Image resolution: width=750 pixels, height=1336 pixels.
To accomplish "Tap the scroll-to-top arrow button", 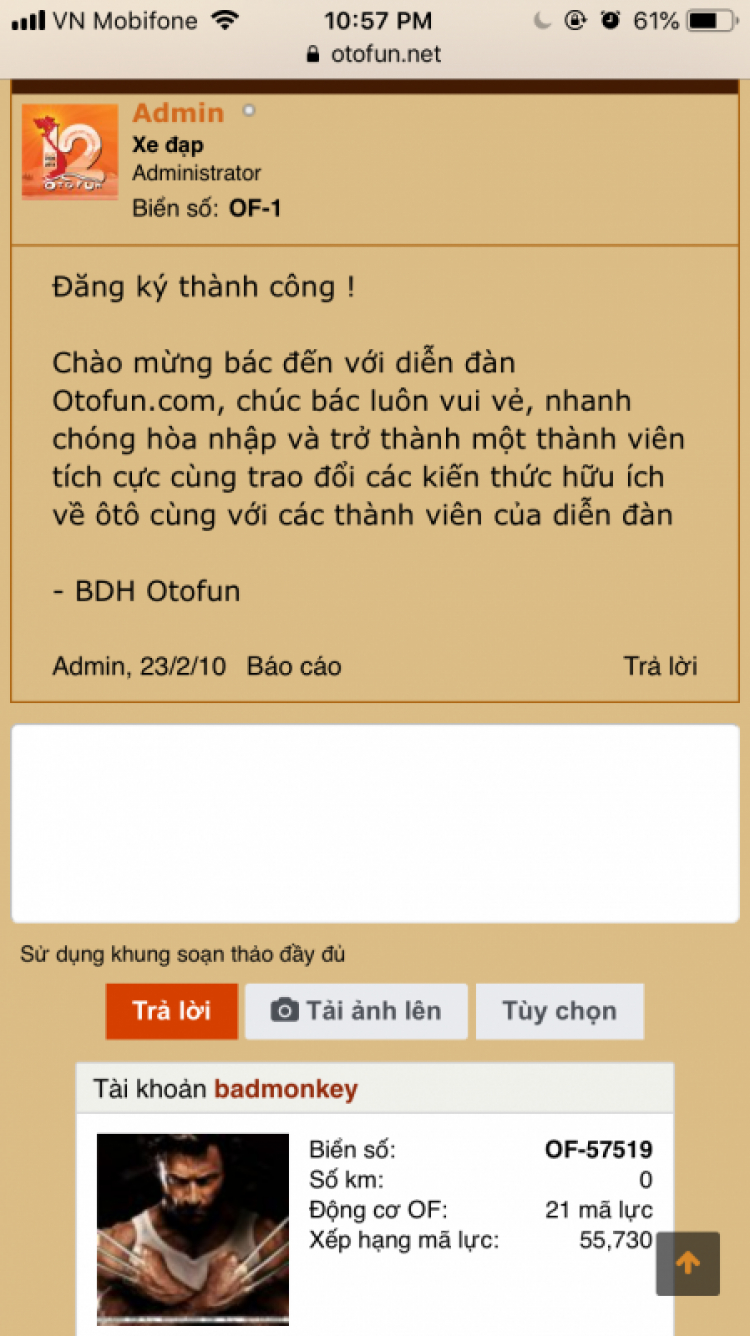I will click(688, 1263).
